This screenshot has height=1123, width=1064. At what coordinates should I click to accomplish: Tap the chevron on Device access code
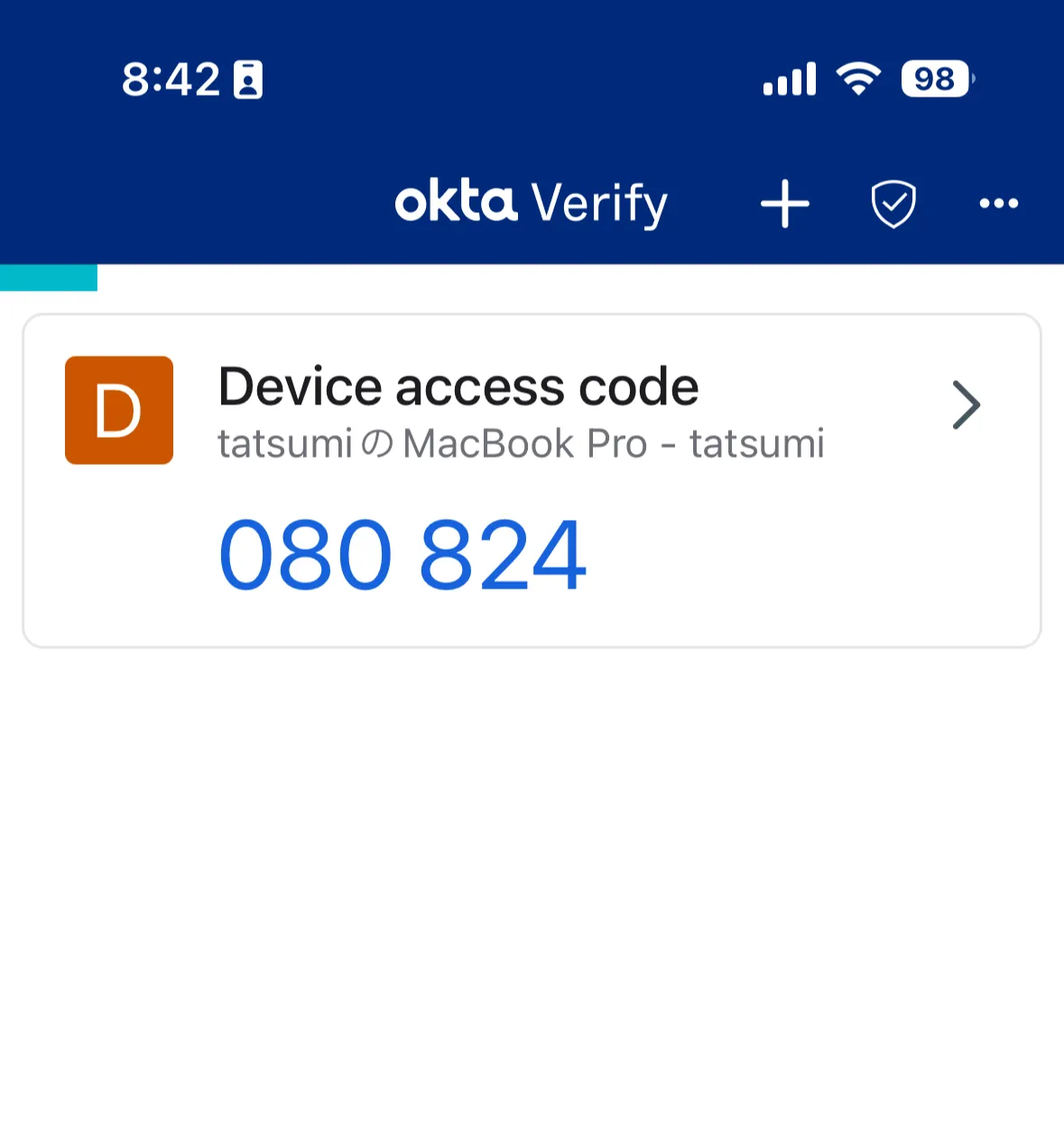pyautogui.click(x=966, y=405)
